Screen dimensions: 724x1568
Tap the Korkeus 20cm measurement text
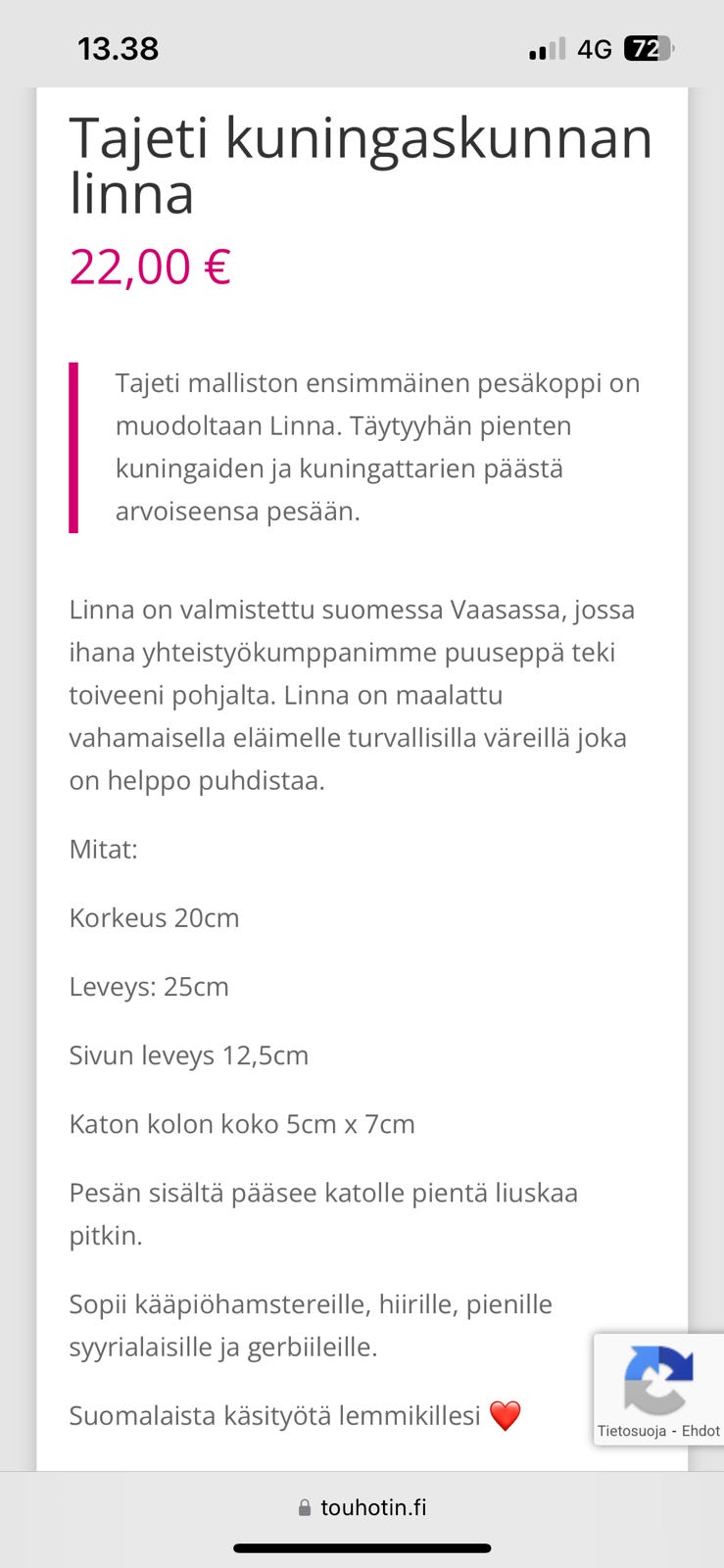[154, 918]
